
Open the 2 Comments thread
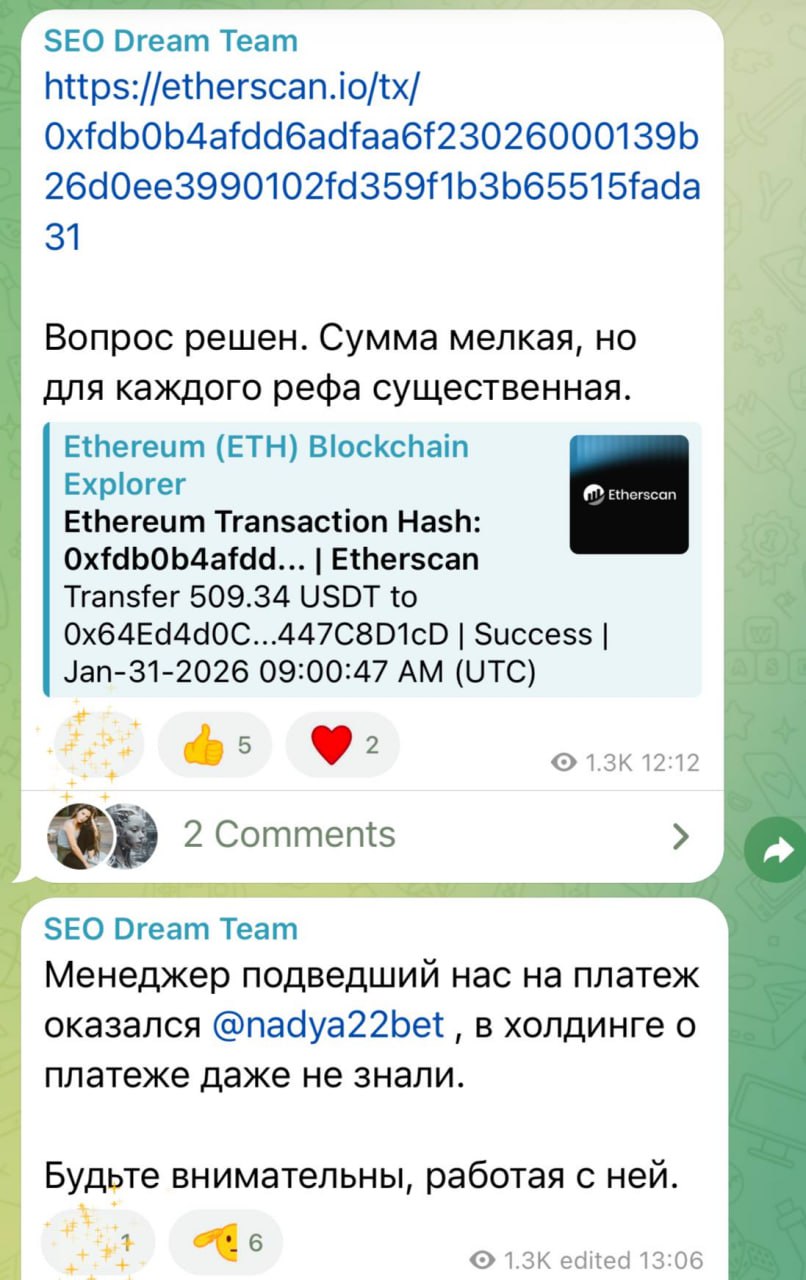point(370,835)
